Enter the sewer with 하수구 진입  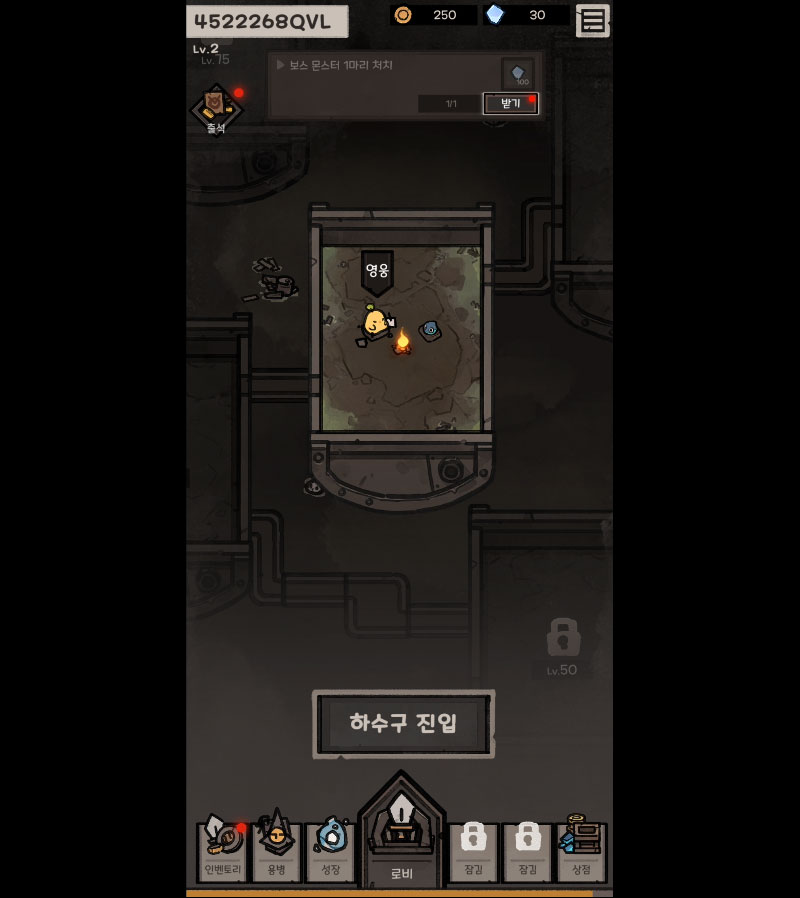click(403, 723)
